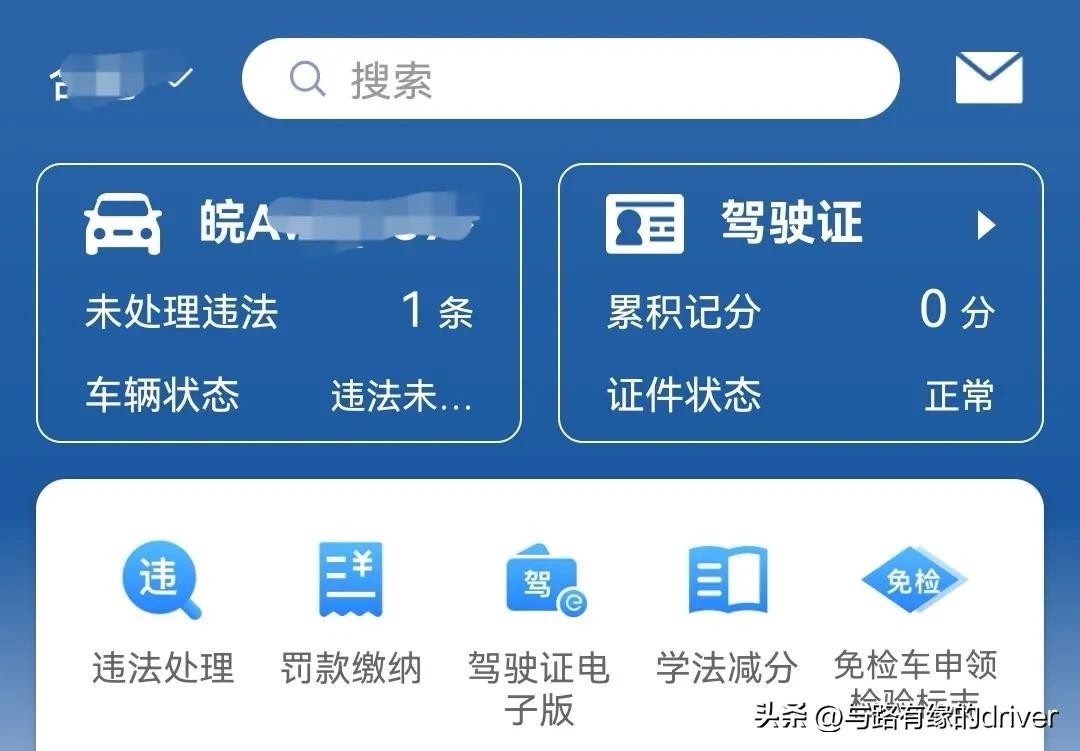Open 学法减分 study to reduce points
1080x751 pixels.
click(727, 612)
